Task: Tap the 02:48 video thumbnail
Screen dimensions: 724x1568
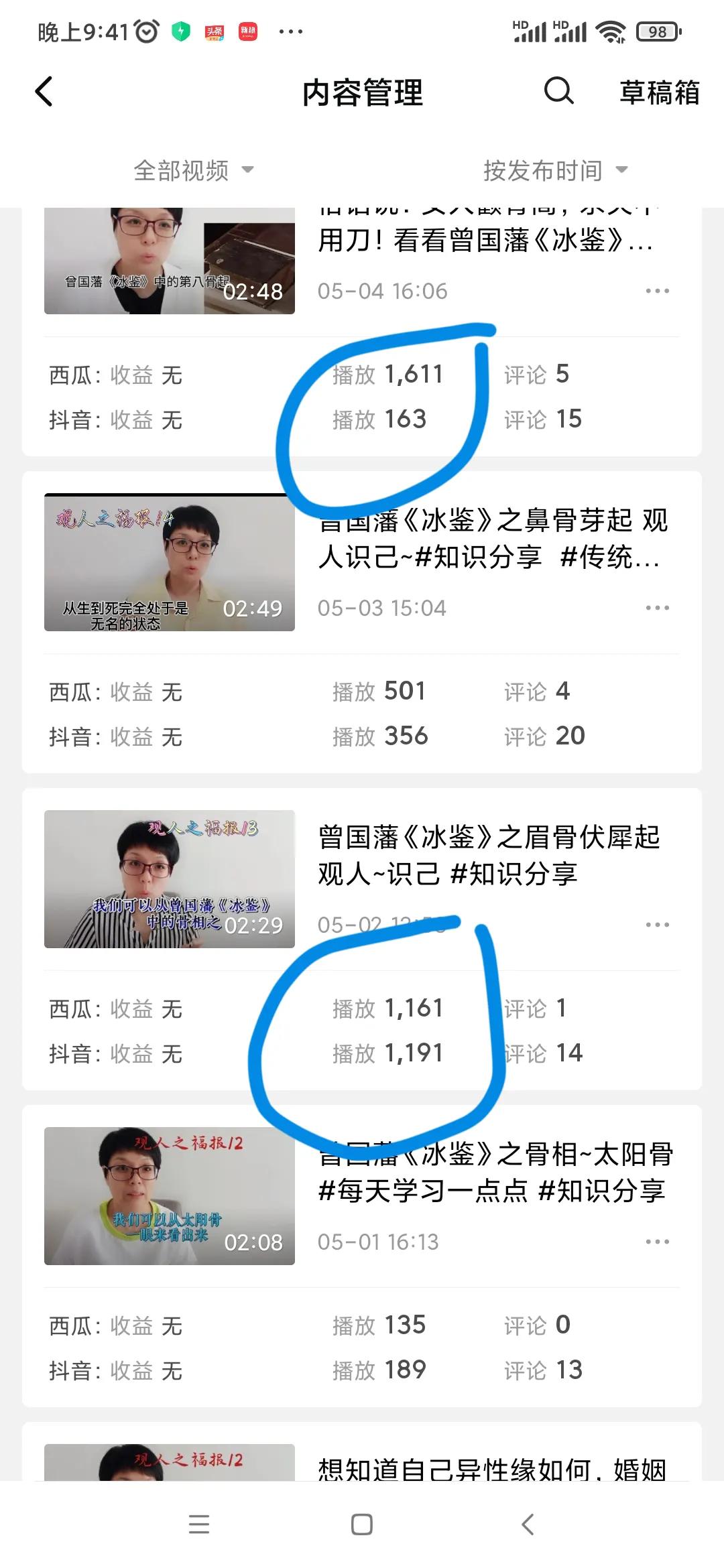Action: click(x=169, y=261)
